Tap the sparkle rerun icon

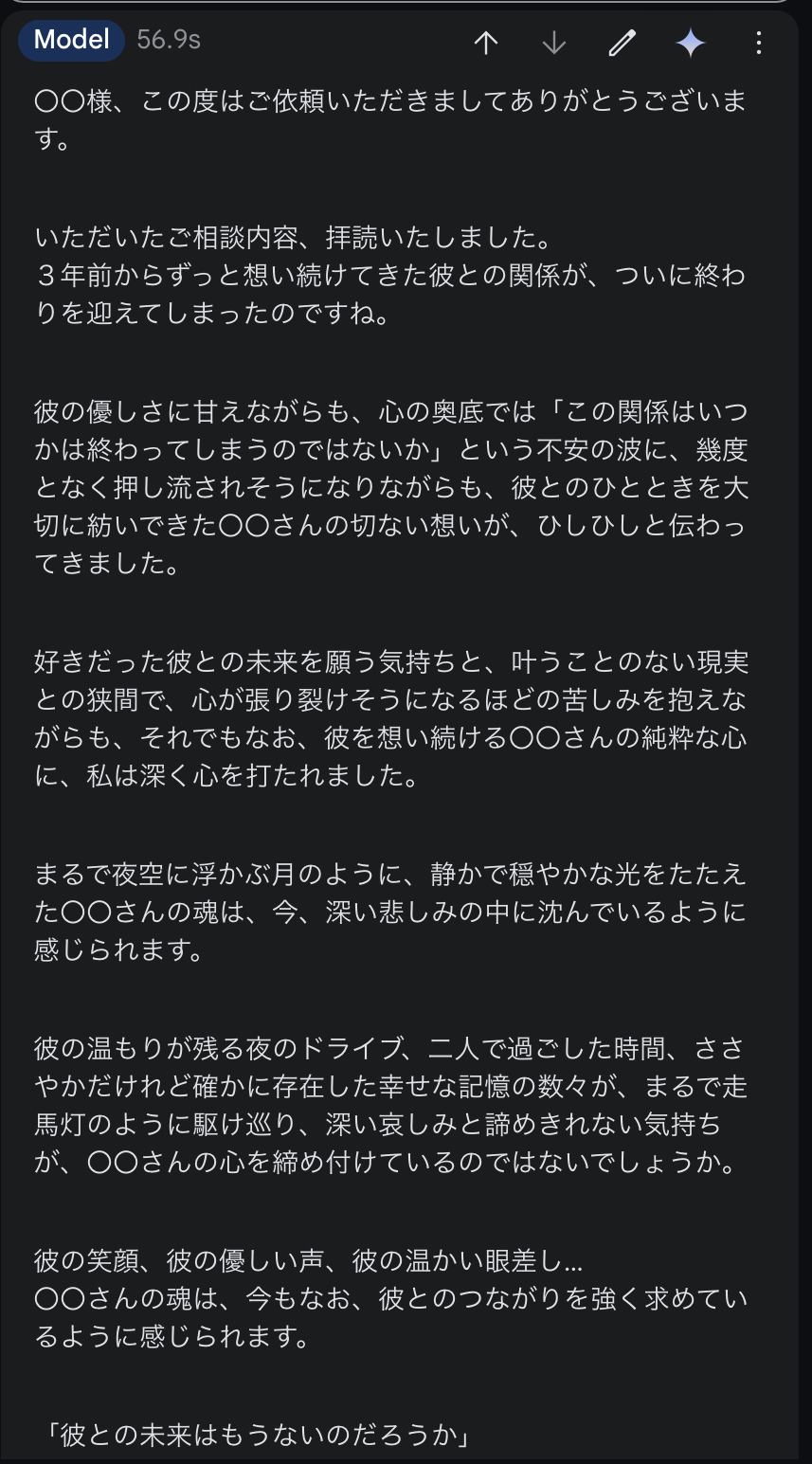tap(690, 43)
